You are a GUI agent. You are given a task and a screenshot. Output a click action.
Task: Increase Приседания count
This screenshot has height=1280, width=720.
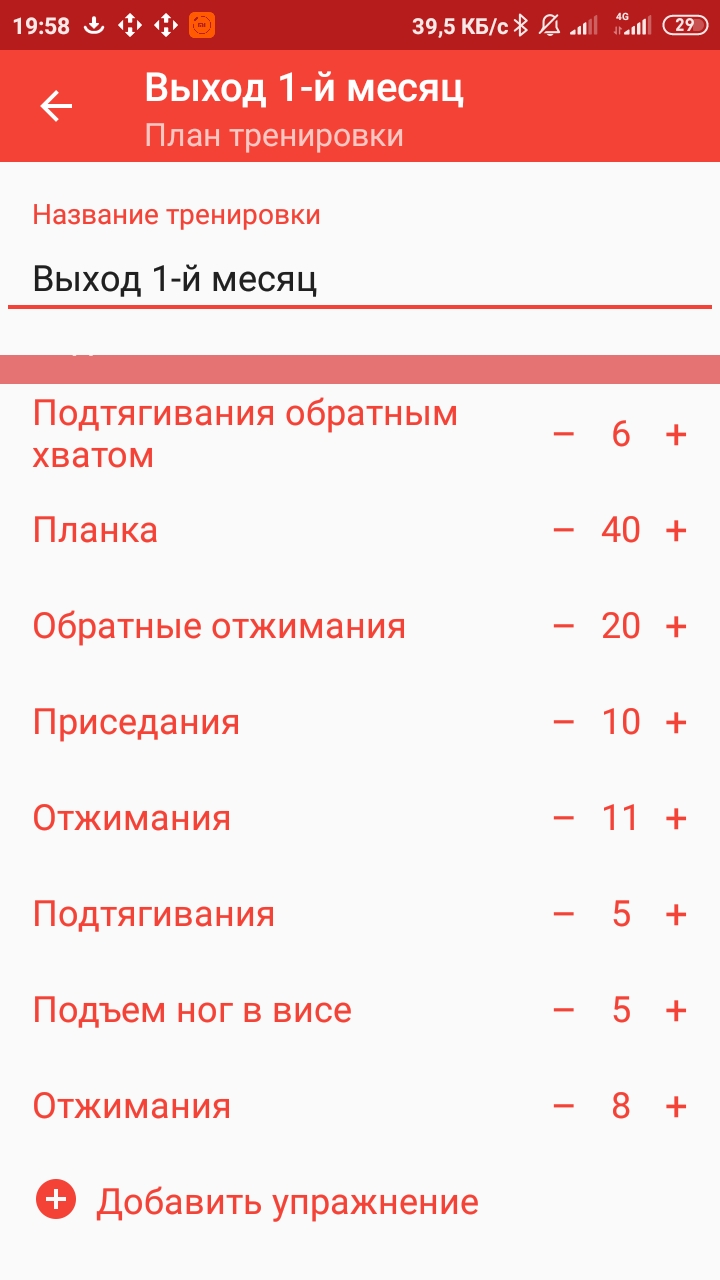(677, 722)
